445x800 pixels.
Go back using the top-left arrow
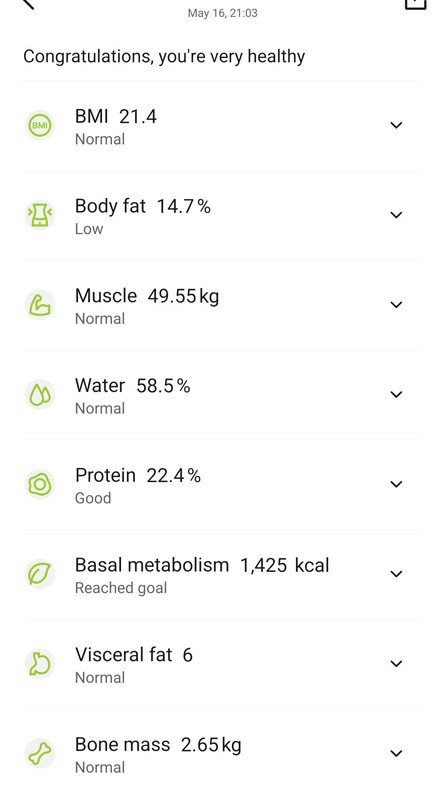[x=29, y=4]
